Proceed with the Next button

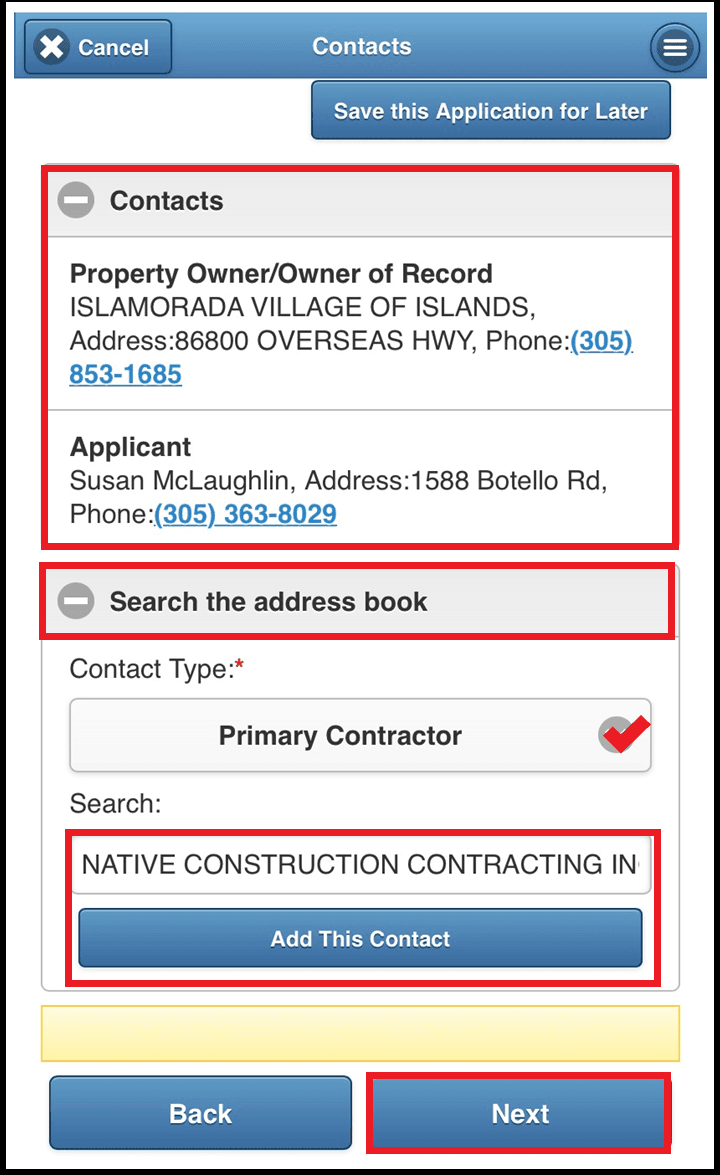click(519, 1113)
